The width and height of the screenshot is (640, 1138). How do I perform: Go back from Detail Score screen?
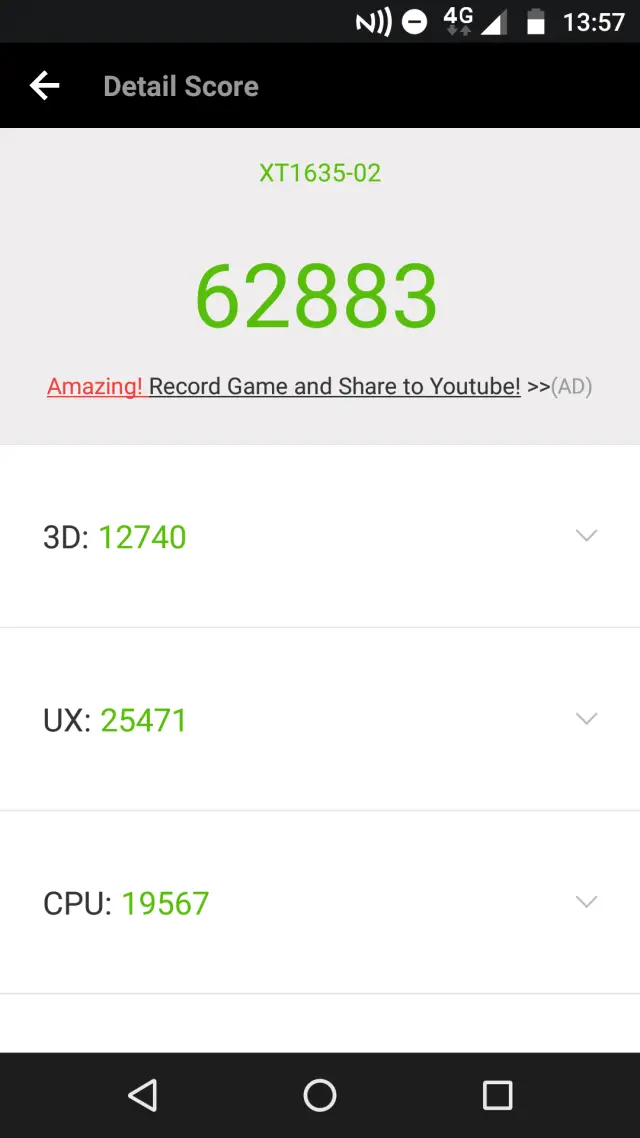(45, 86)
